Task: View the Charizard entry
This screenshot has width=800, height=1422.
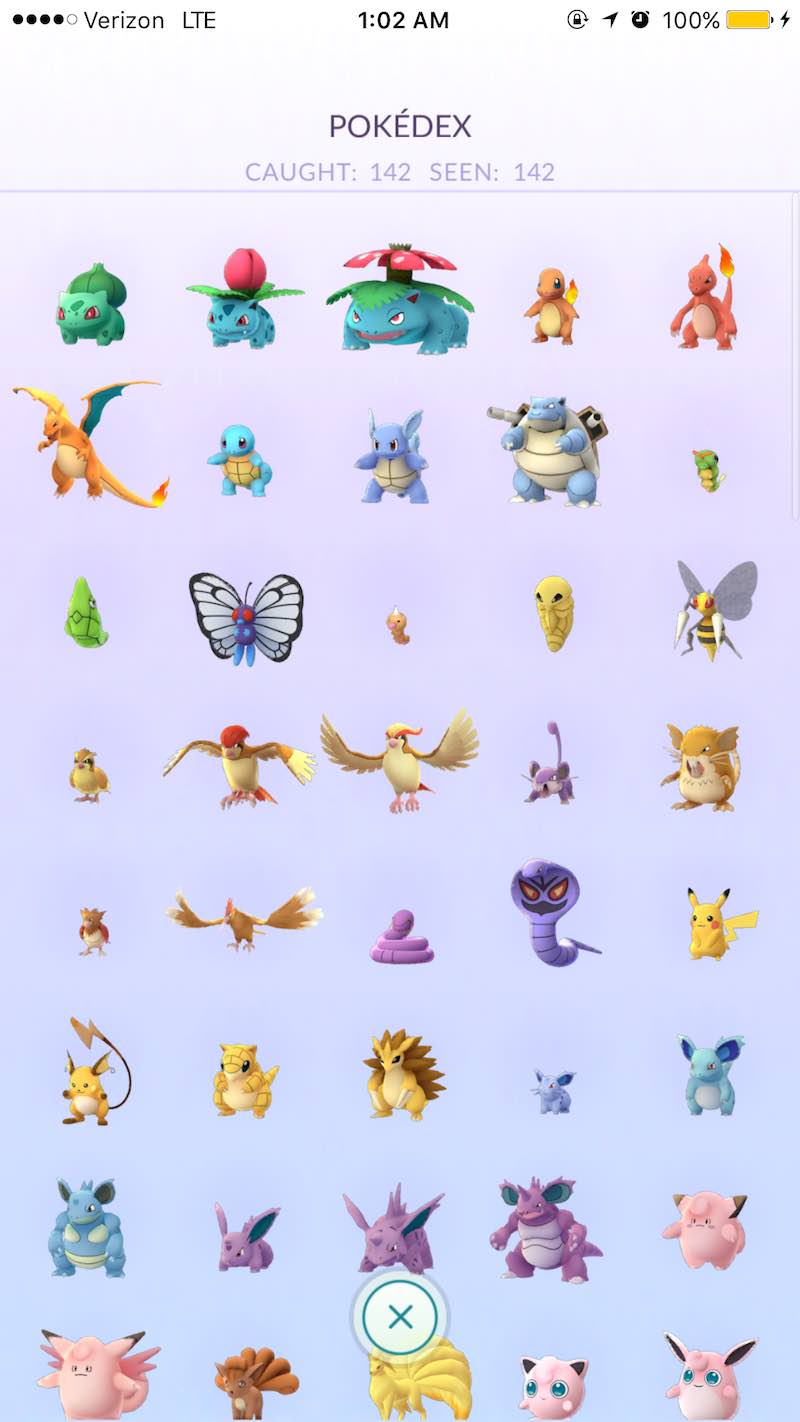Action: pos(91,444)
